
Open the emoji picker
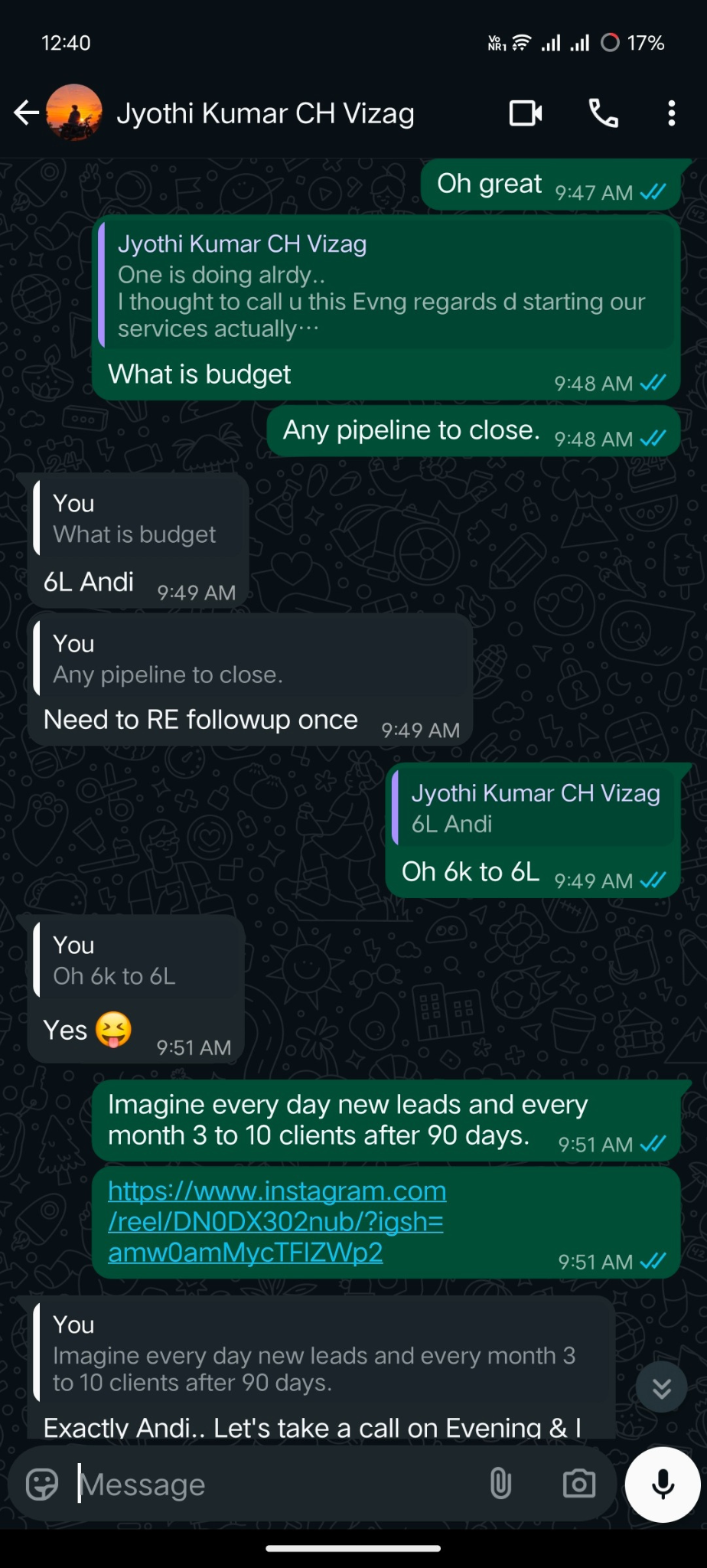click(42, 1484)
